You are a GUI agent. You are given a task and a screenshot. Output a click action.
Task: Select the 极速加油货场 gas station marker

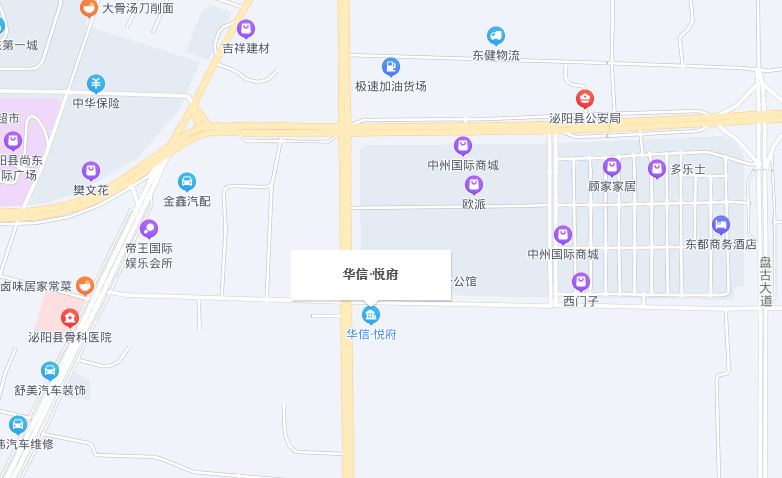click(x=391, y=67)
